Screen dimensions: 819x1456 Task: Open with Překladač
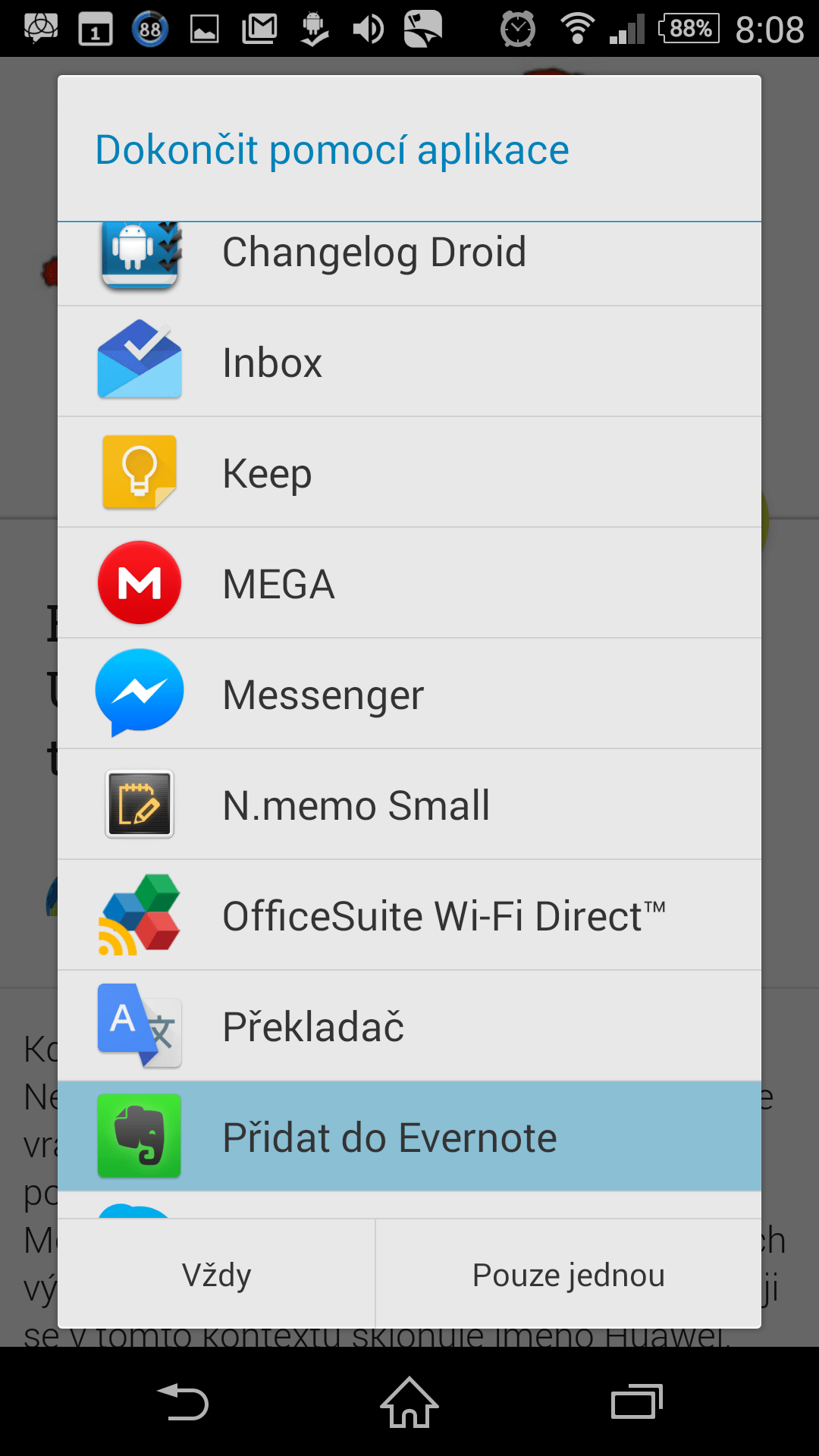point(409,1026)
